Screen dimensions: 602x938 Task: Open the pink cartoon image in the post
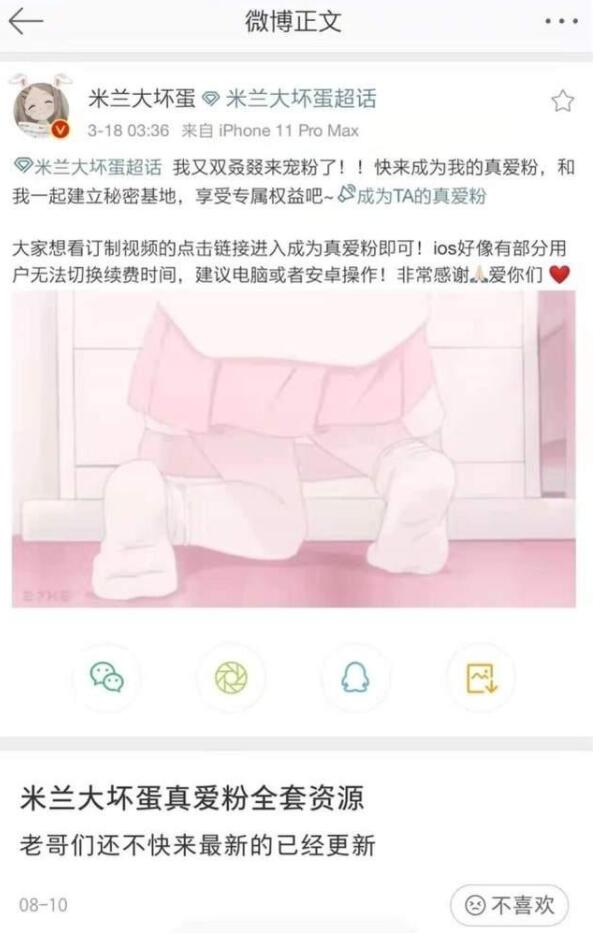[293, 448]
